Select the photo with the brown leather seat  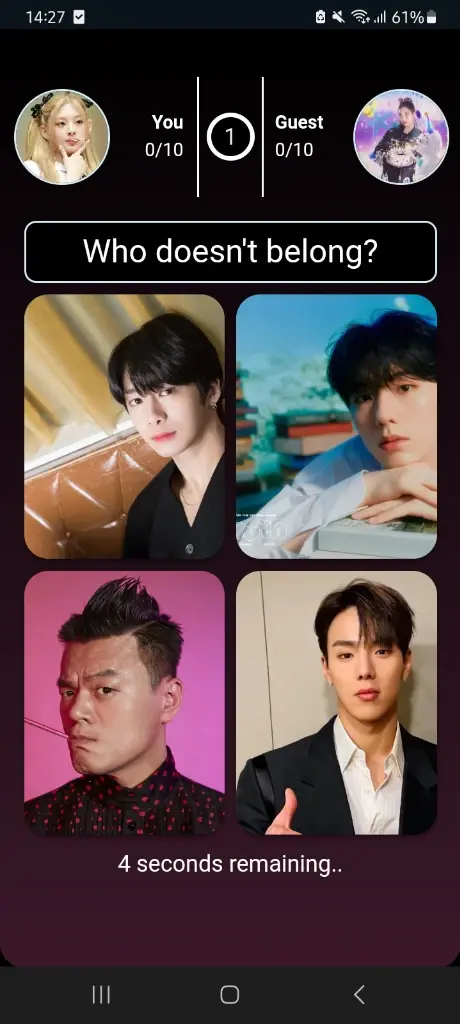pos(124,426)
